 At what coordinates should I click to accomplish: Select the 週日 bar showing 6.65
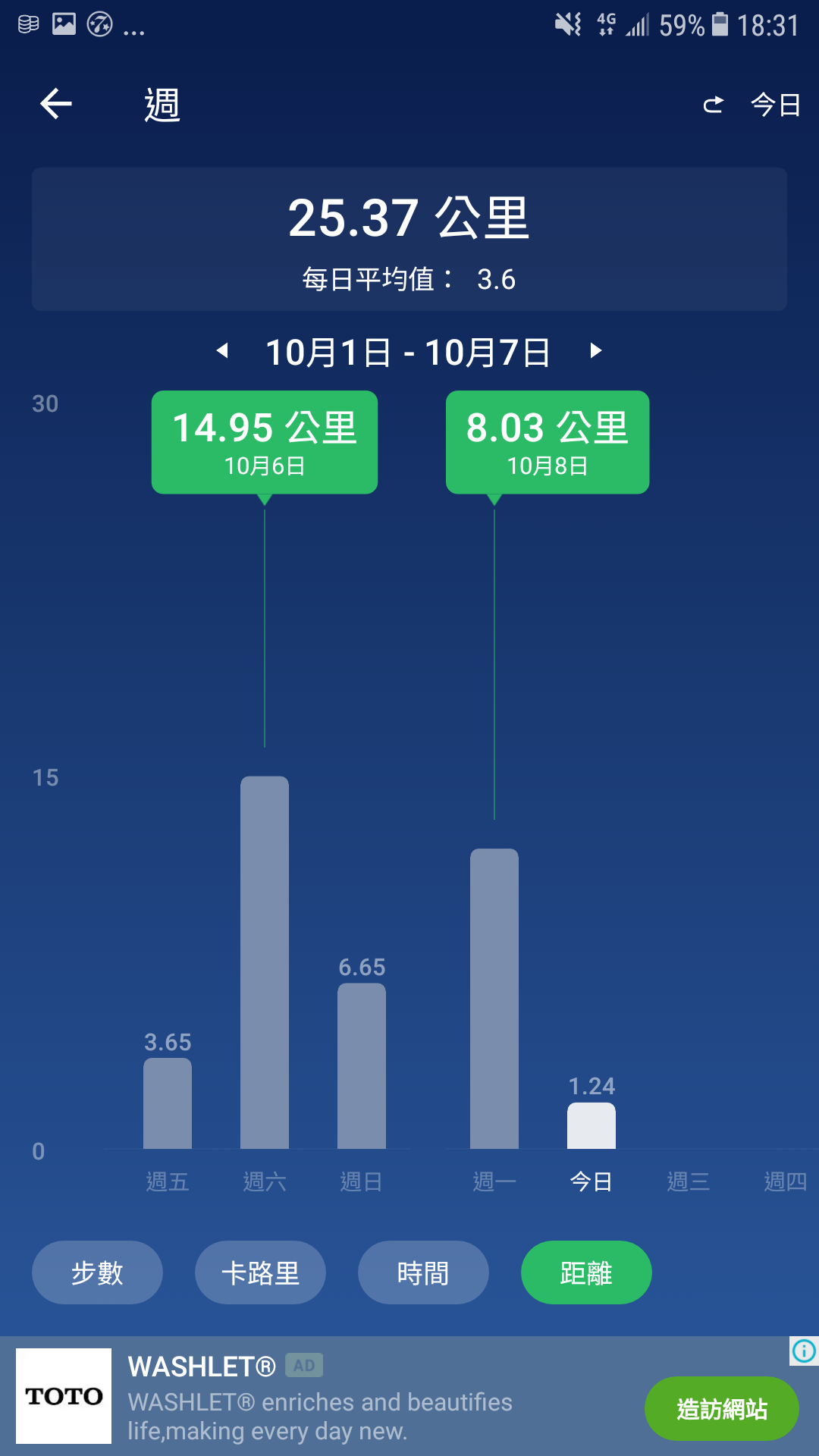point(362,1066)
